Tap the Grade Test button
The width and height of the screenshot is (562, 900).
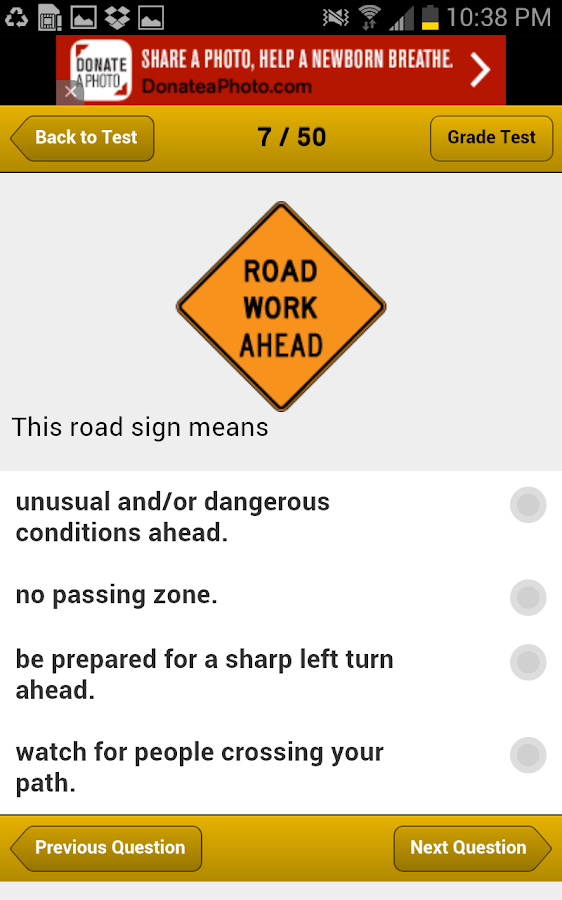[491, 138]
